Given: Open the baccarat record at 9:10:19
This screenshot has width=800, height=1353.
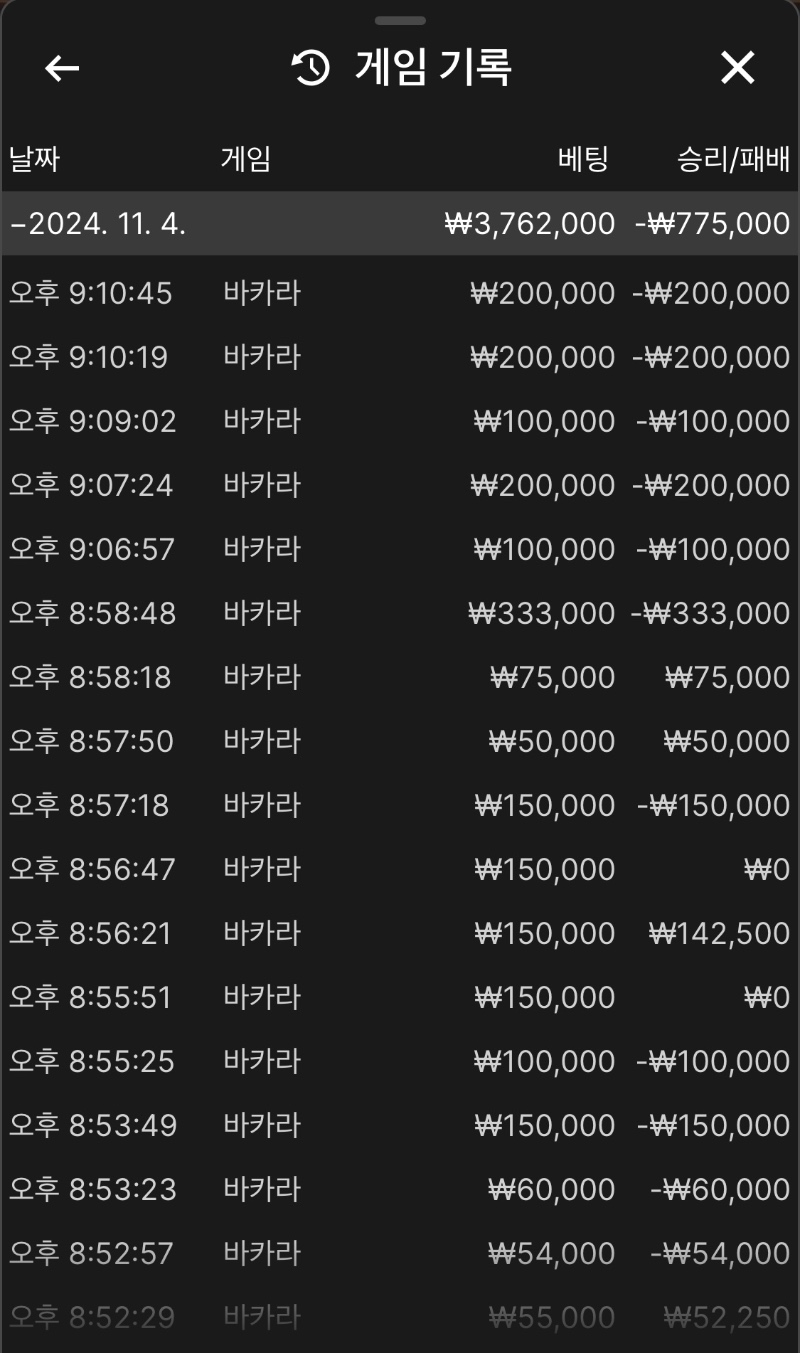Looking at the screenshot, I should click(400, 357).
